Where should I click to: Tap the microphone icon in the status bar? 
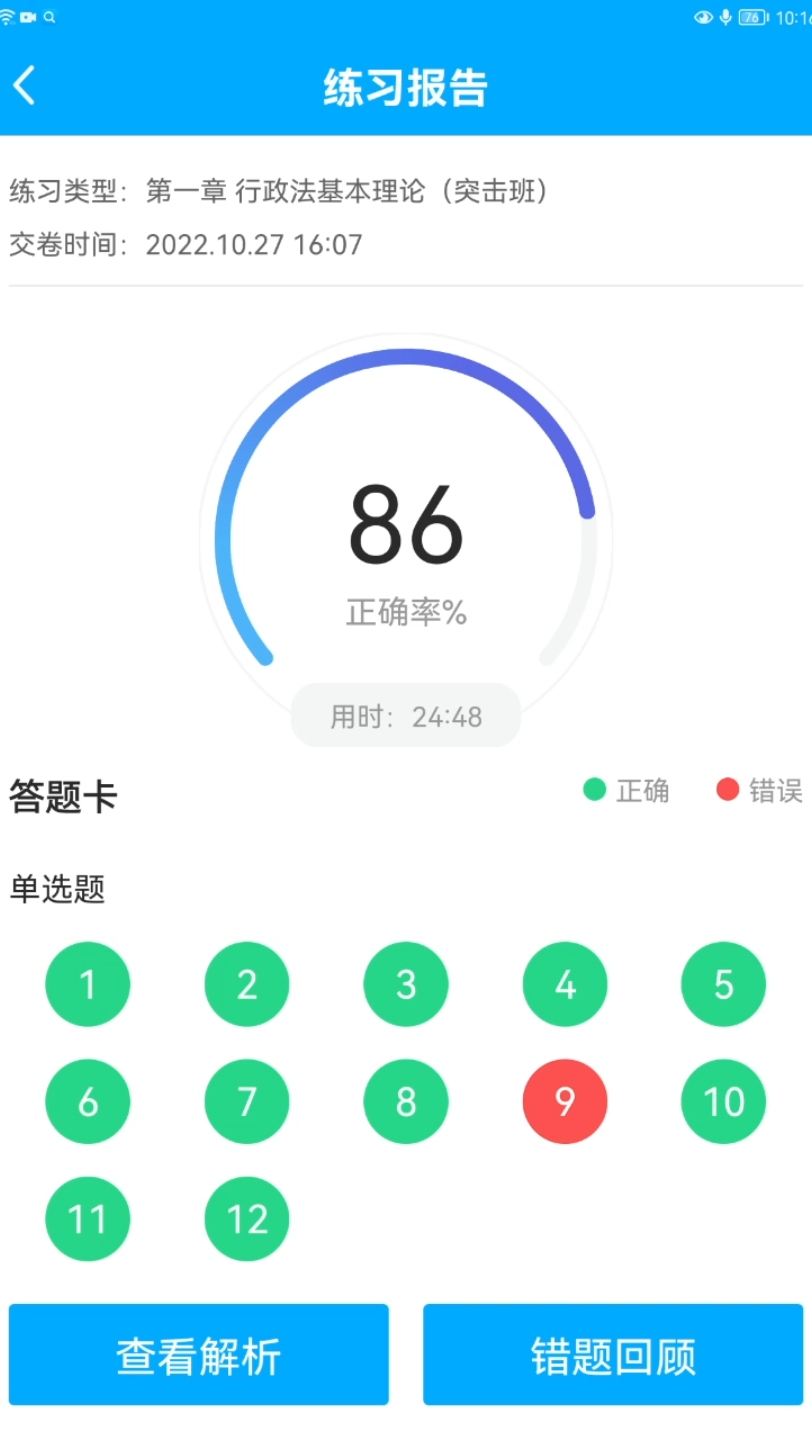tap(726, 17)
